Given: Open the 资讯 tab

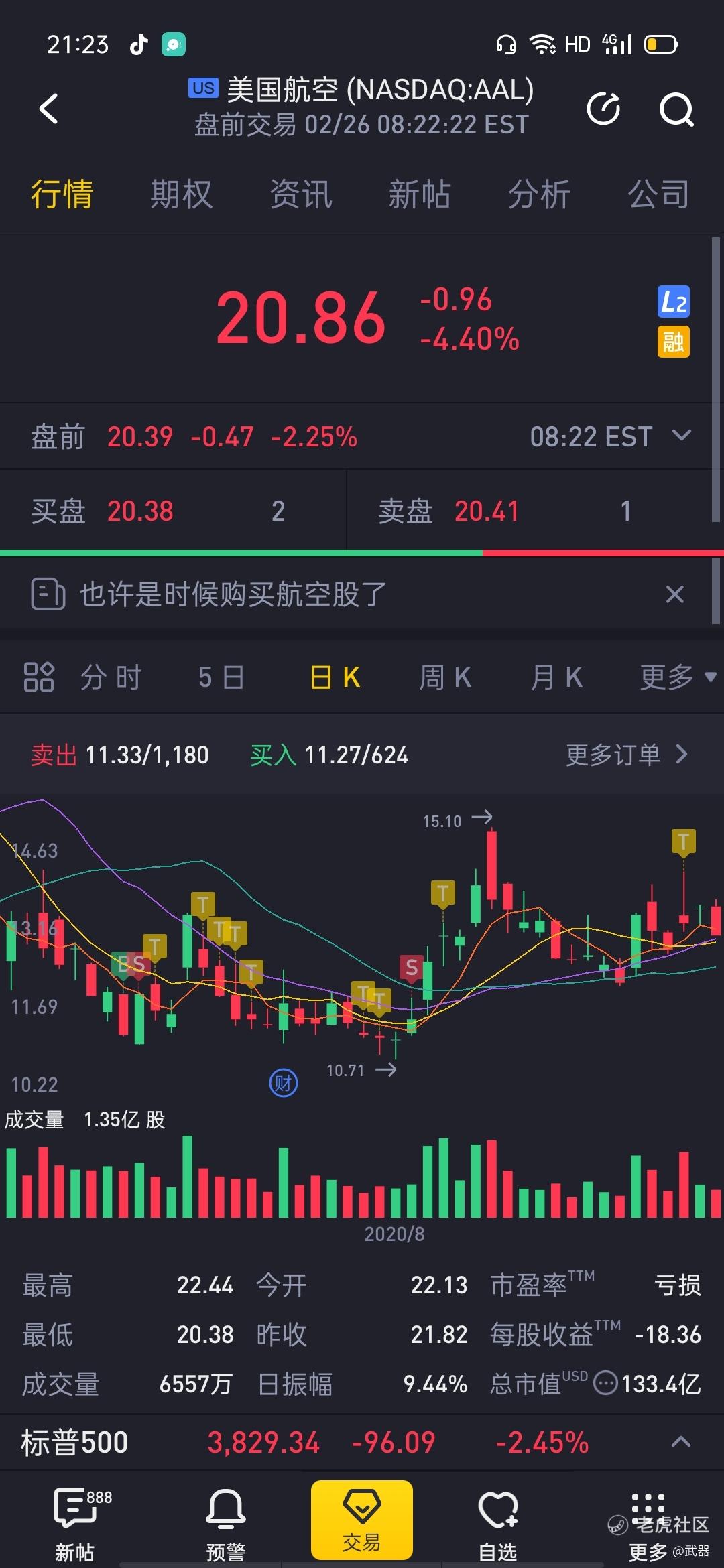Looking at the screenshot, I should 300,195.
